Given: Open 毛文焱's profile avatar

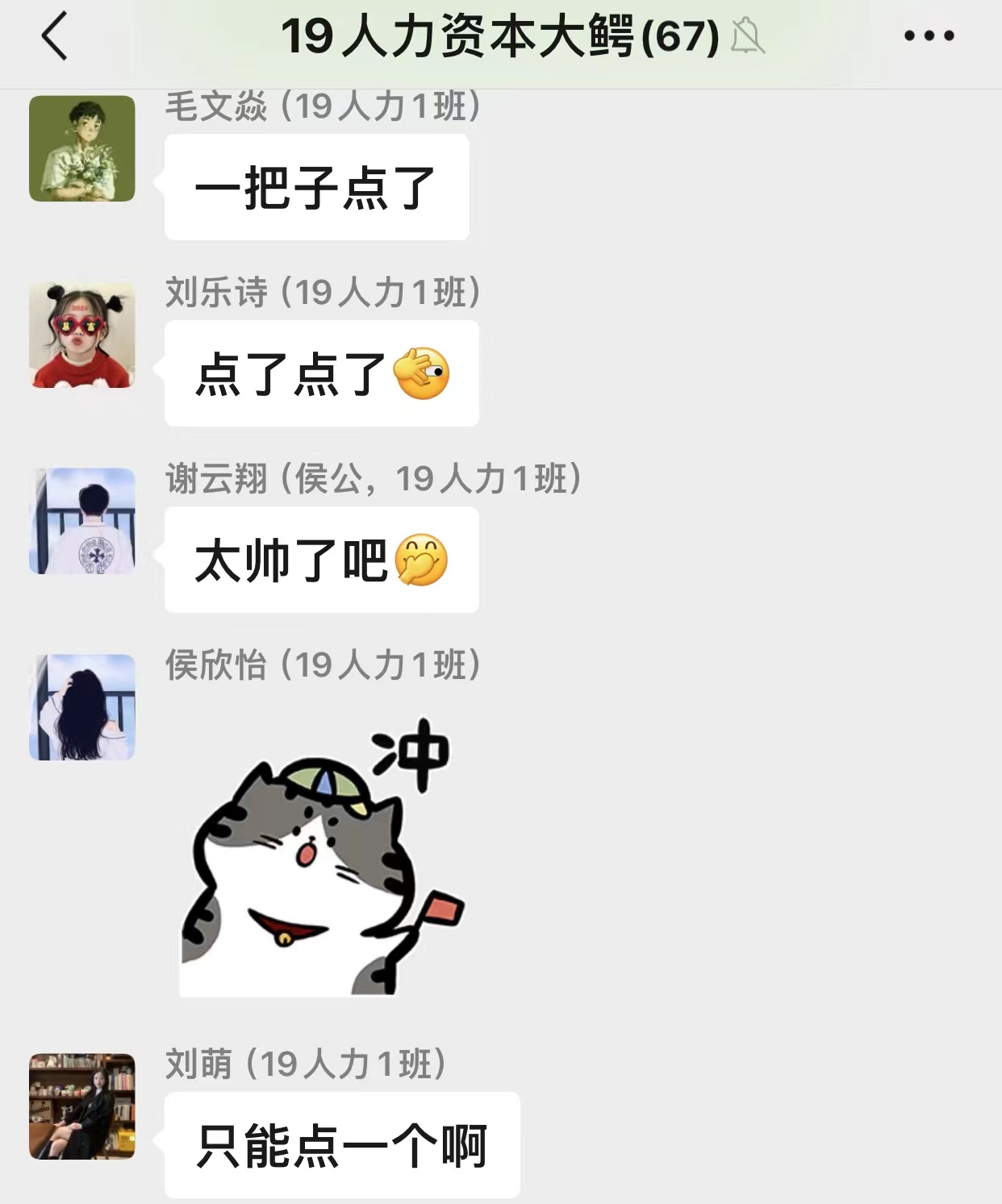Looking at the screenshot, I should 82,148.
